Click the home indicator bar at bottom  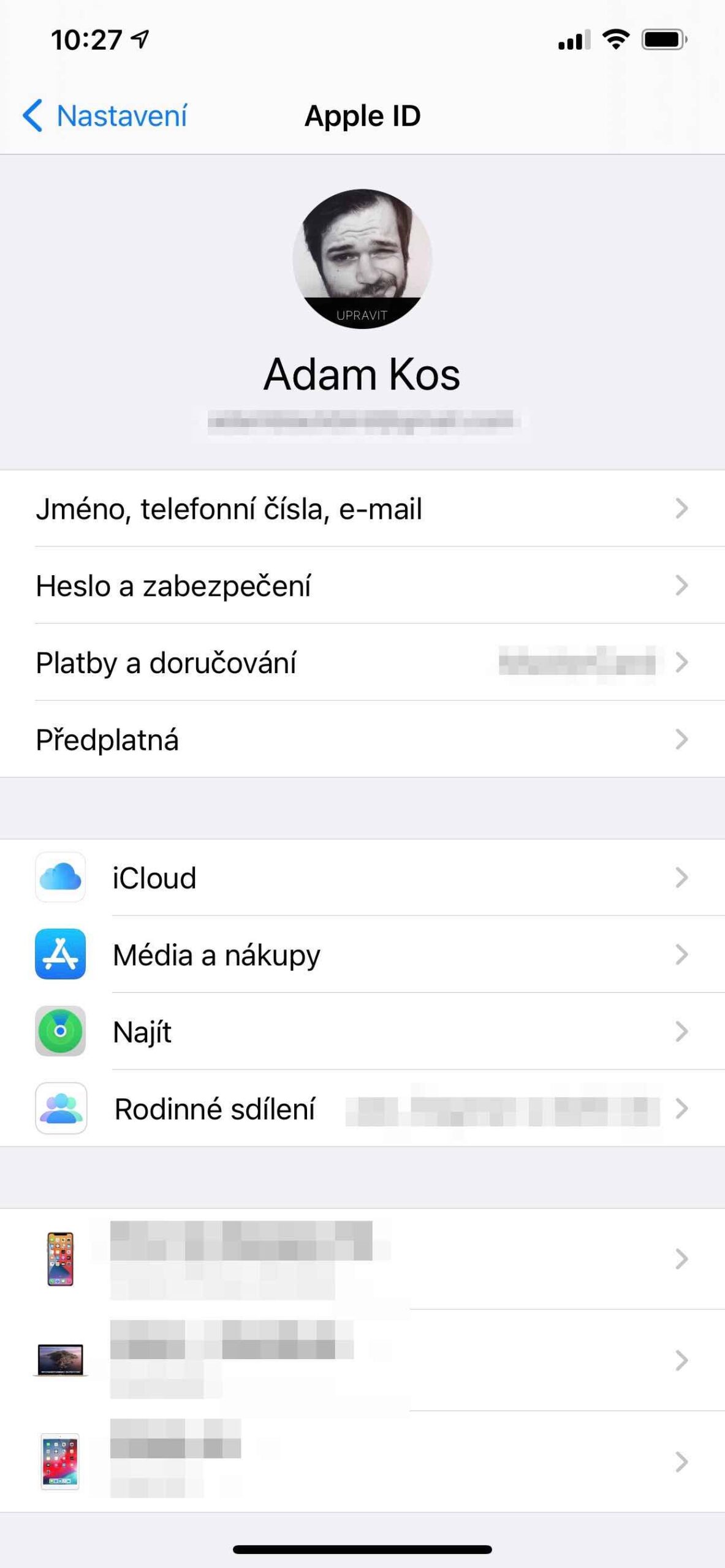click(362, 1548)
